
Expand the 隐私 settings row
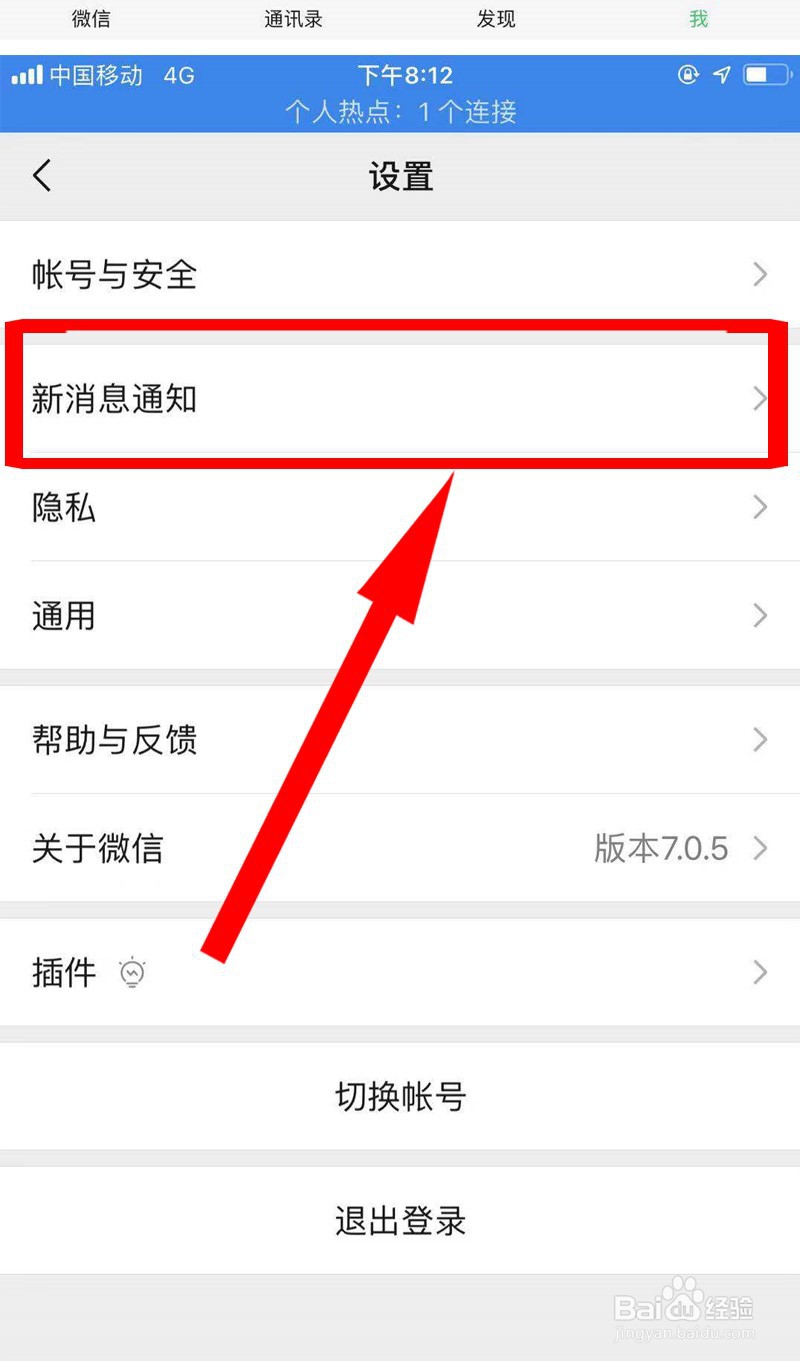(x=400, y=508)
